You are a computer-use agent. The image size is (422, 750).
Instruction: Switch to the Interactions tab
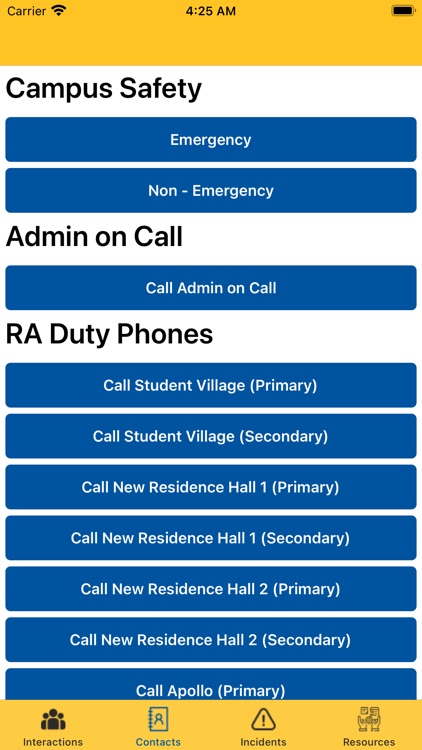pyautogui.click(x=53, y=726)
